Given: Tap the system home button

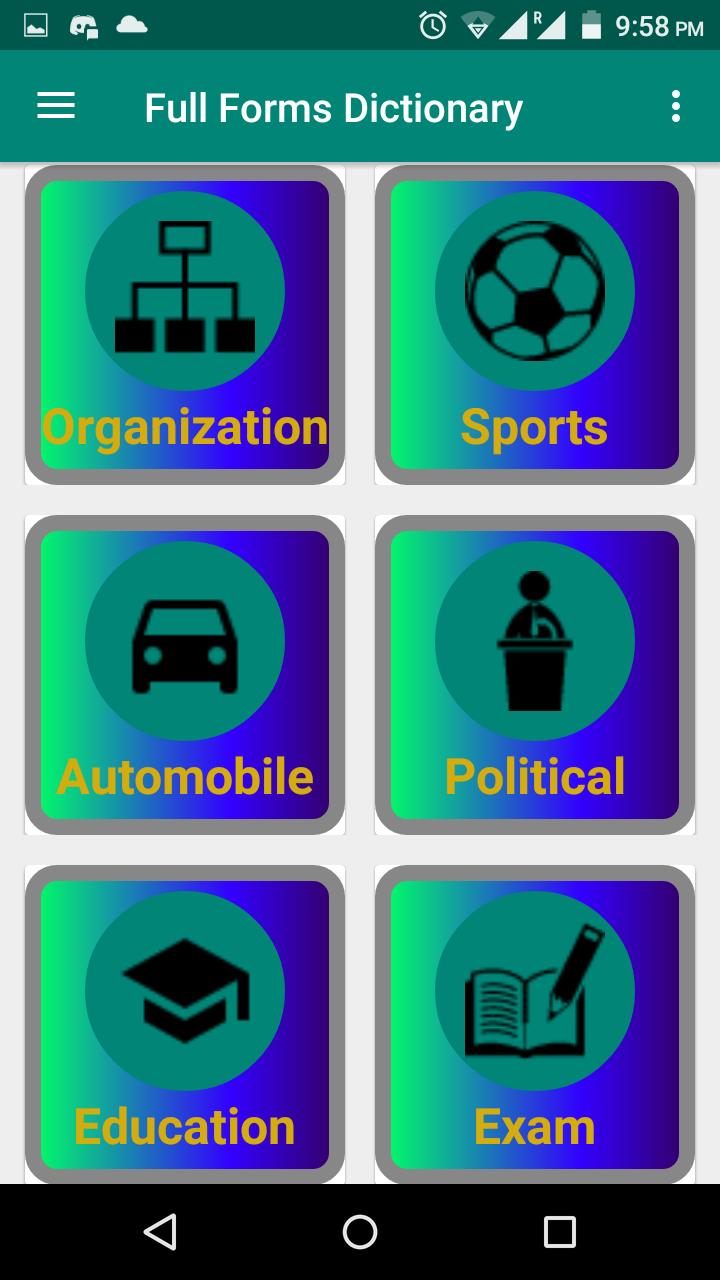Looking at the screenshot, I should click(x=360, y=1232).
